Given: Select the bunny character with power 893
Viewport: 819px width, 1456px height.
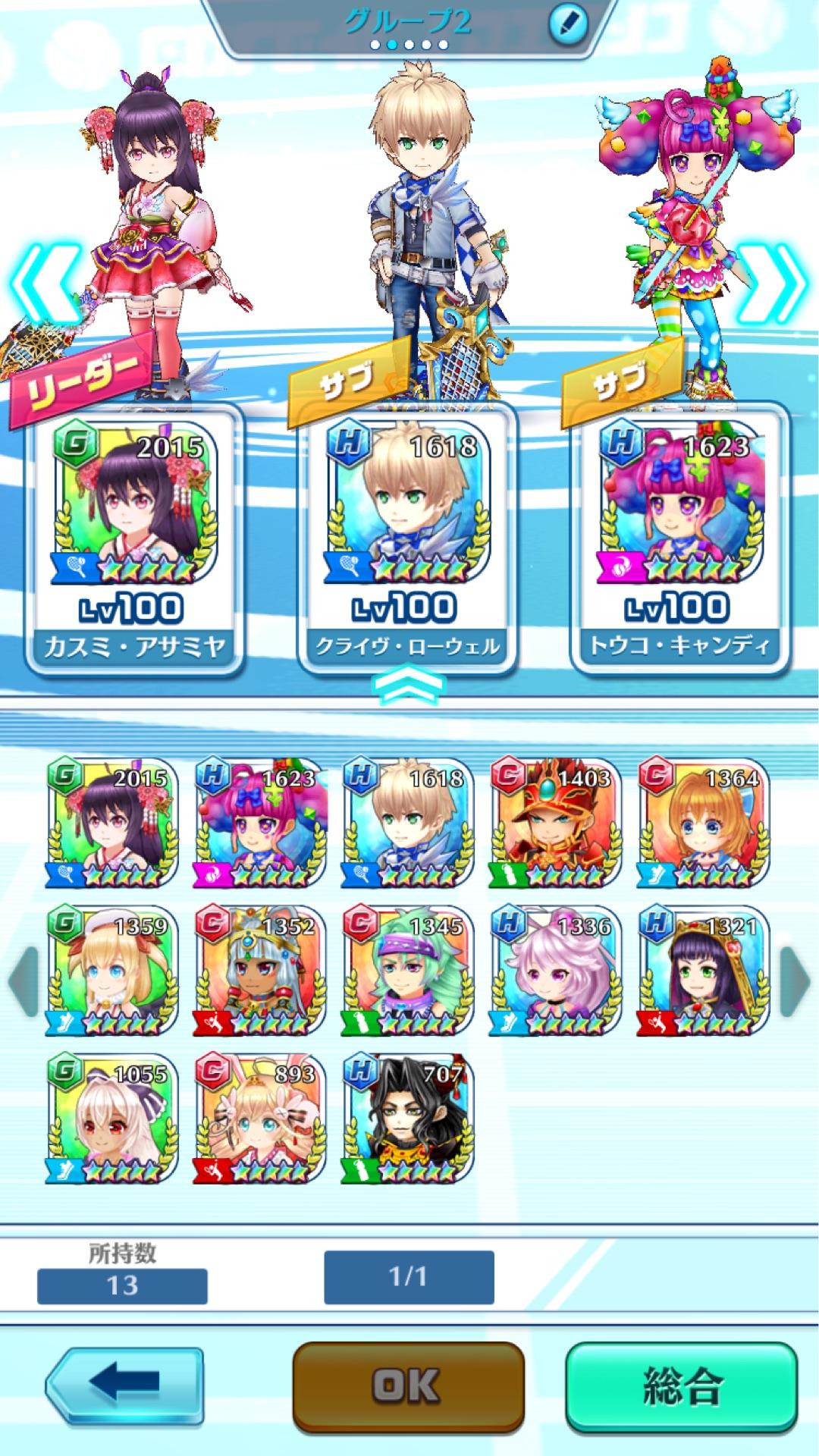Looking at the screenshot, I should 259,1119.
